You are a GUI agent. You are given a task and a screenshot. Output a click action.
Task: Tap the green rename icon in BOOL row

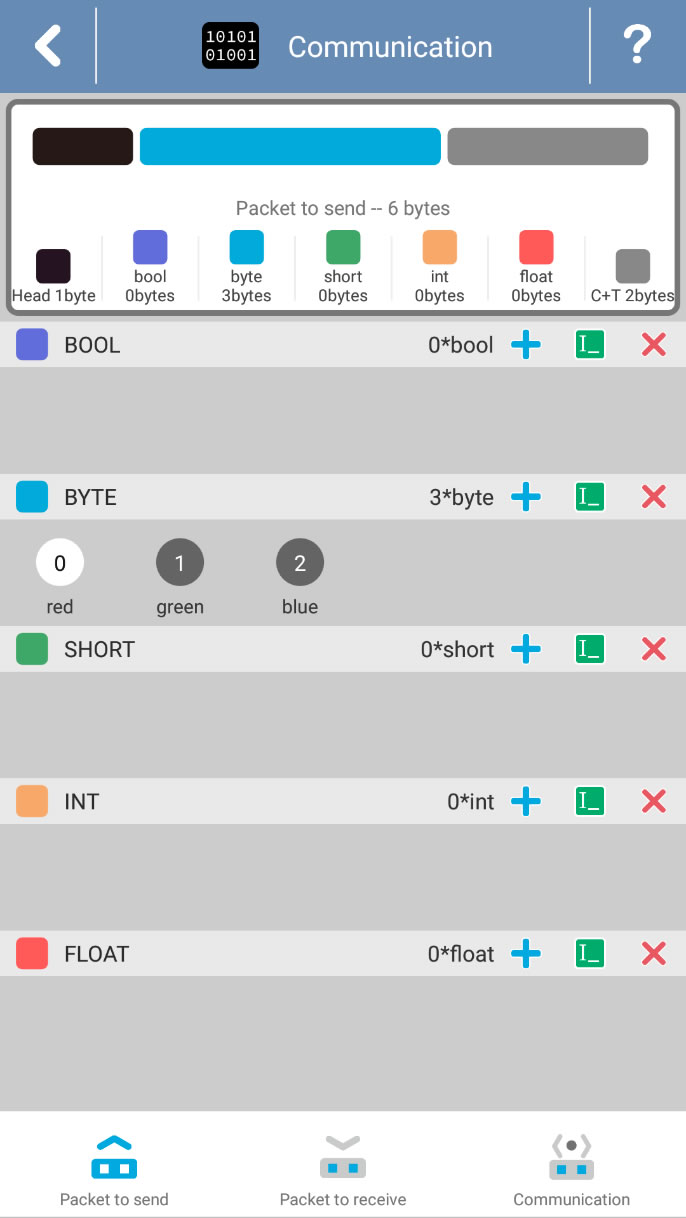590,345
